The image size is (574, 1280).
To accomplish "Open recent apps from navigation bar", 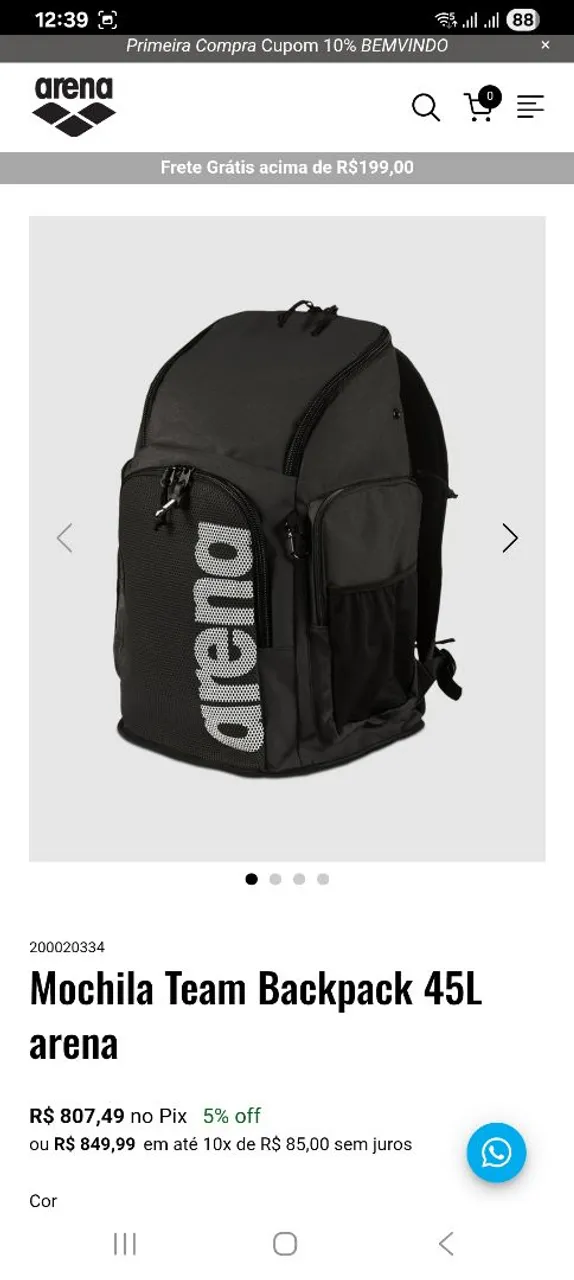I will [125, 1243].
